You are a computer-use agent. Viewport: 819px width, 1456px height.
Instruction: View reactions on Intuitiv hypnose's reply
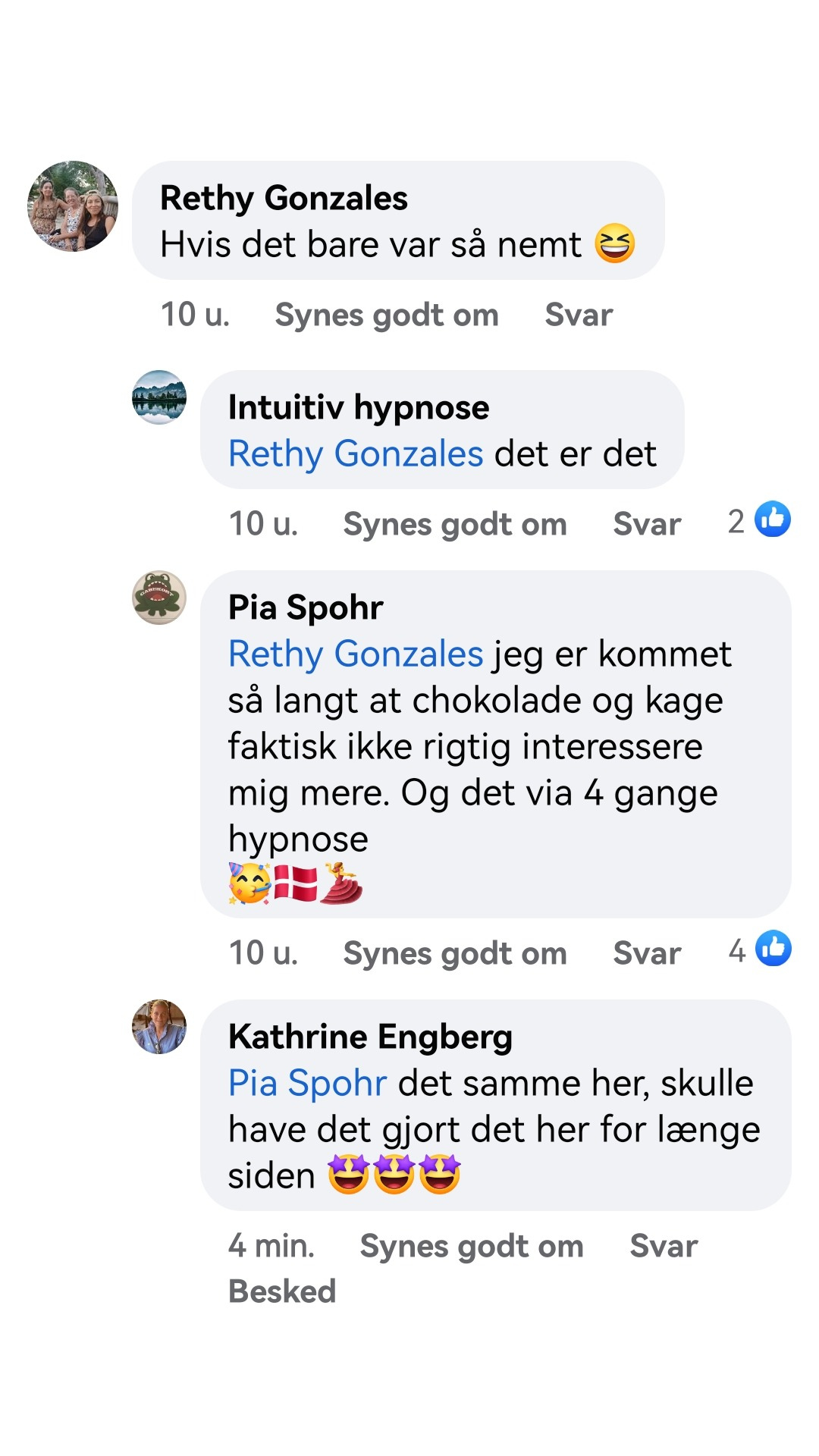pos(759,521)
